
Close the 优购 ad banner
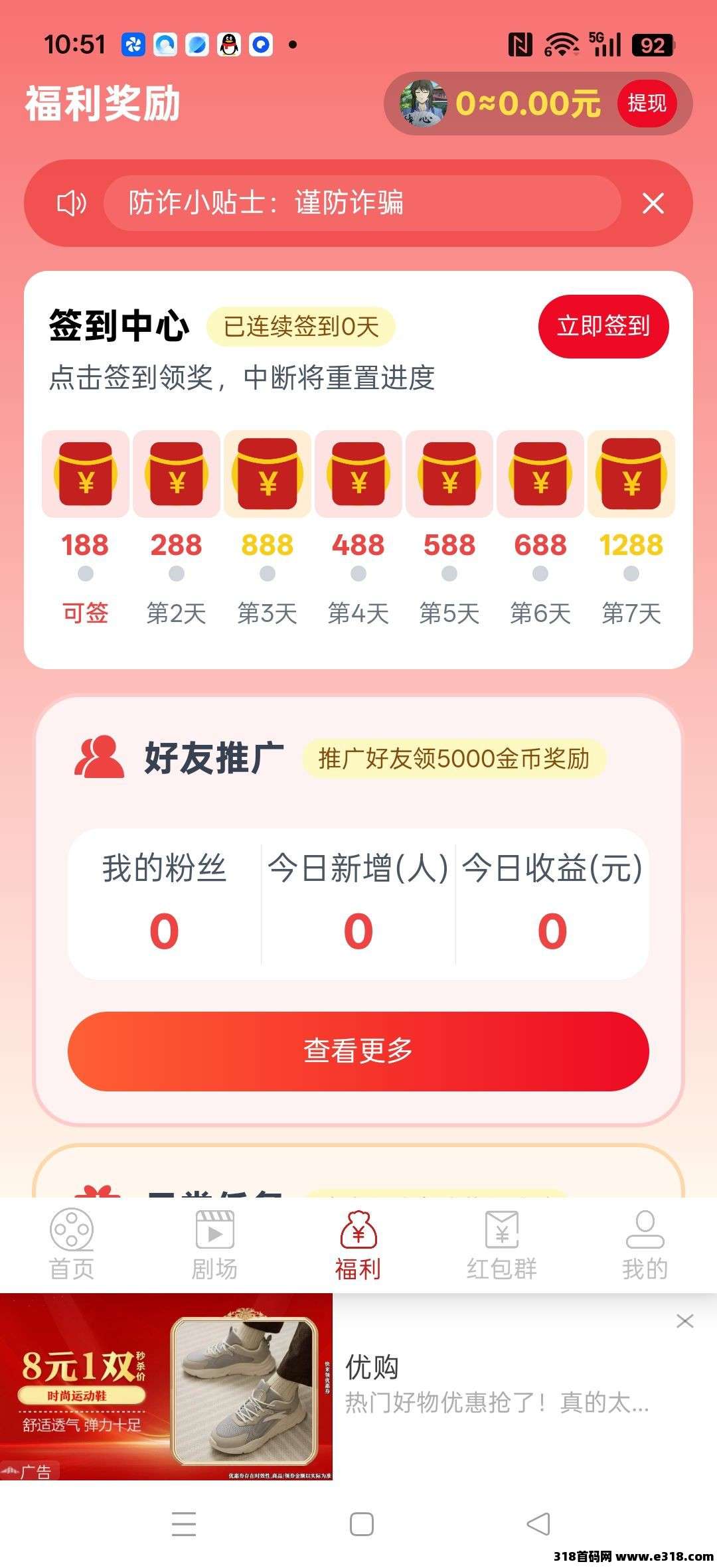point(684,1321)
